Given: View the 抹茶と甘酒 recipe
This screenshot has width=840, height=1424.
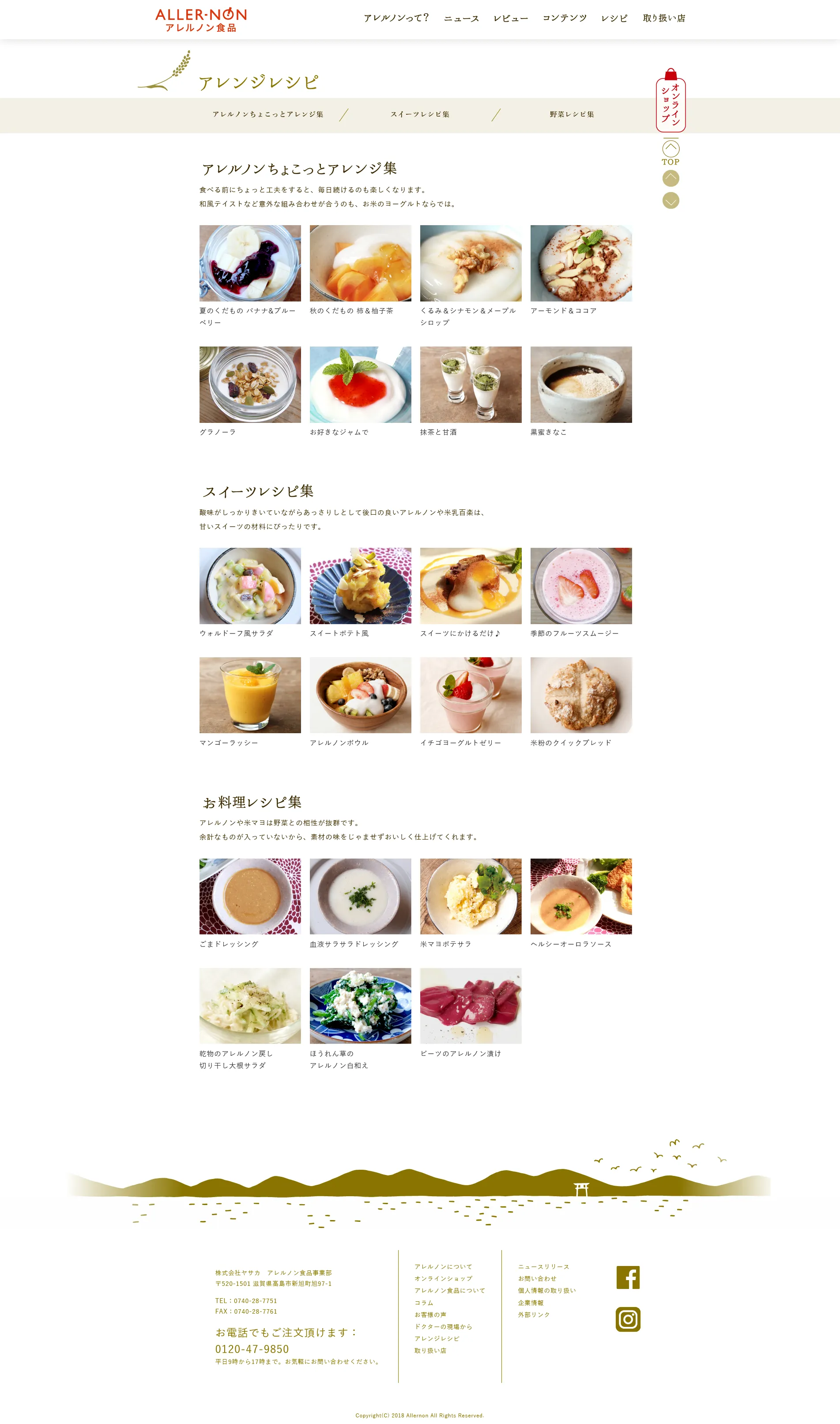Looking at the screenshot, I should click(471, 385).
